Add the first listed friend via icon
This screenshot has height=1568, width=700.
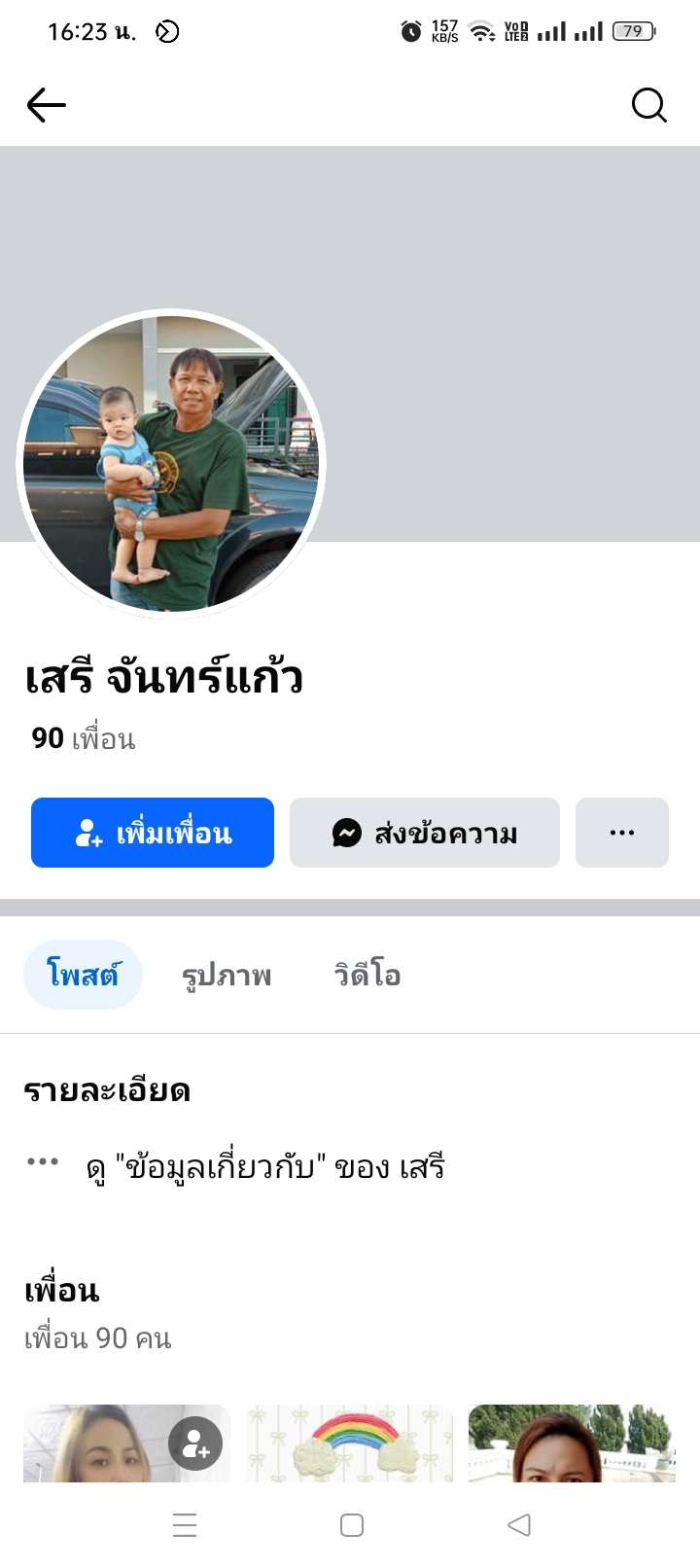pos(195,1444)
